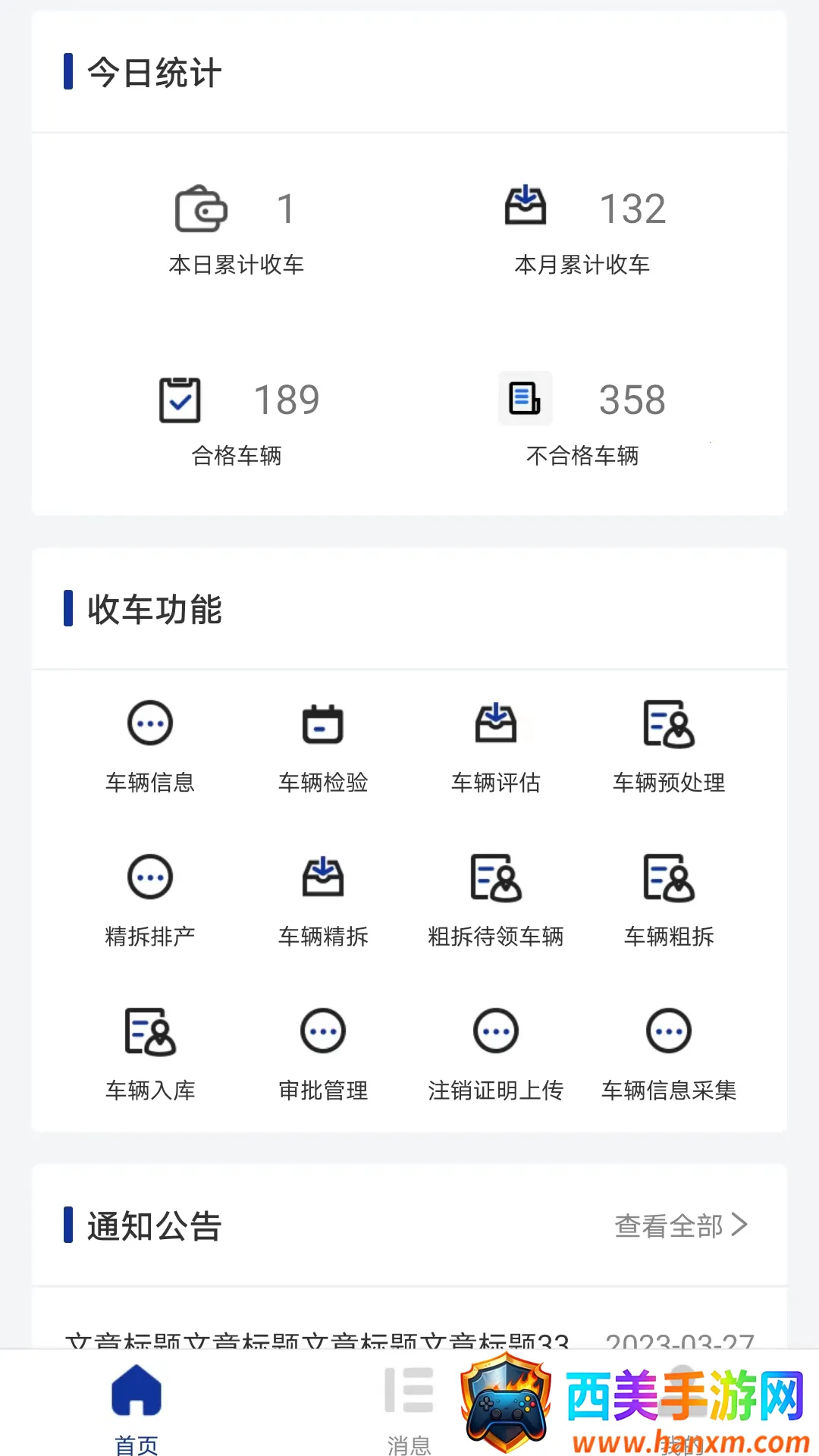Open the 文章标题33 notice dated 2023-03-27
This screenshot has height=1456, width=819.
tap(318, 1339)
